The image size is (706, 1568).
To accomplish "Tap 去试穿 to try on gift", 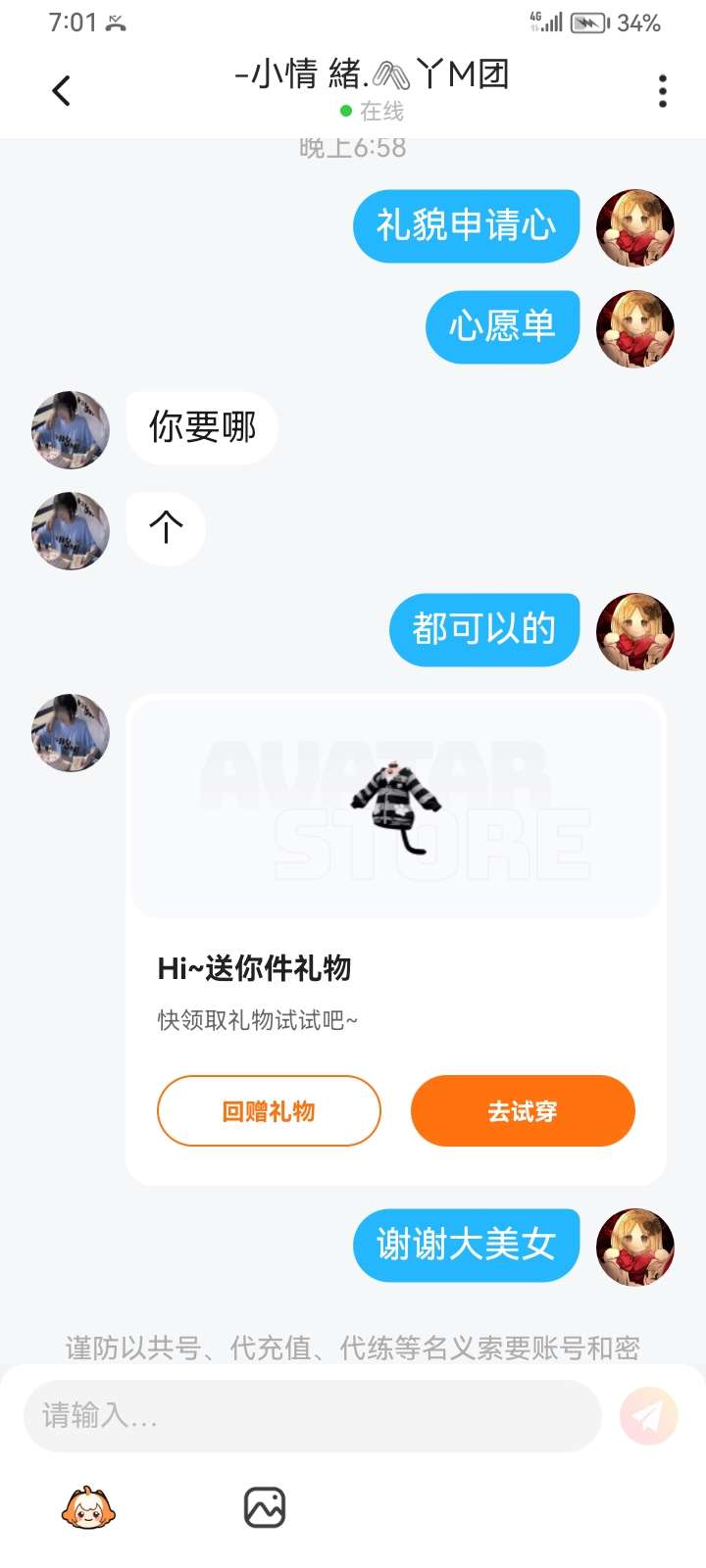I will pyautogui.click(x=523, y=1110).
